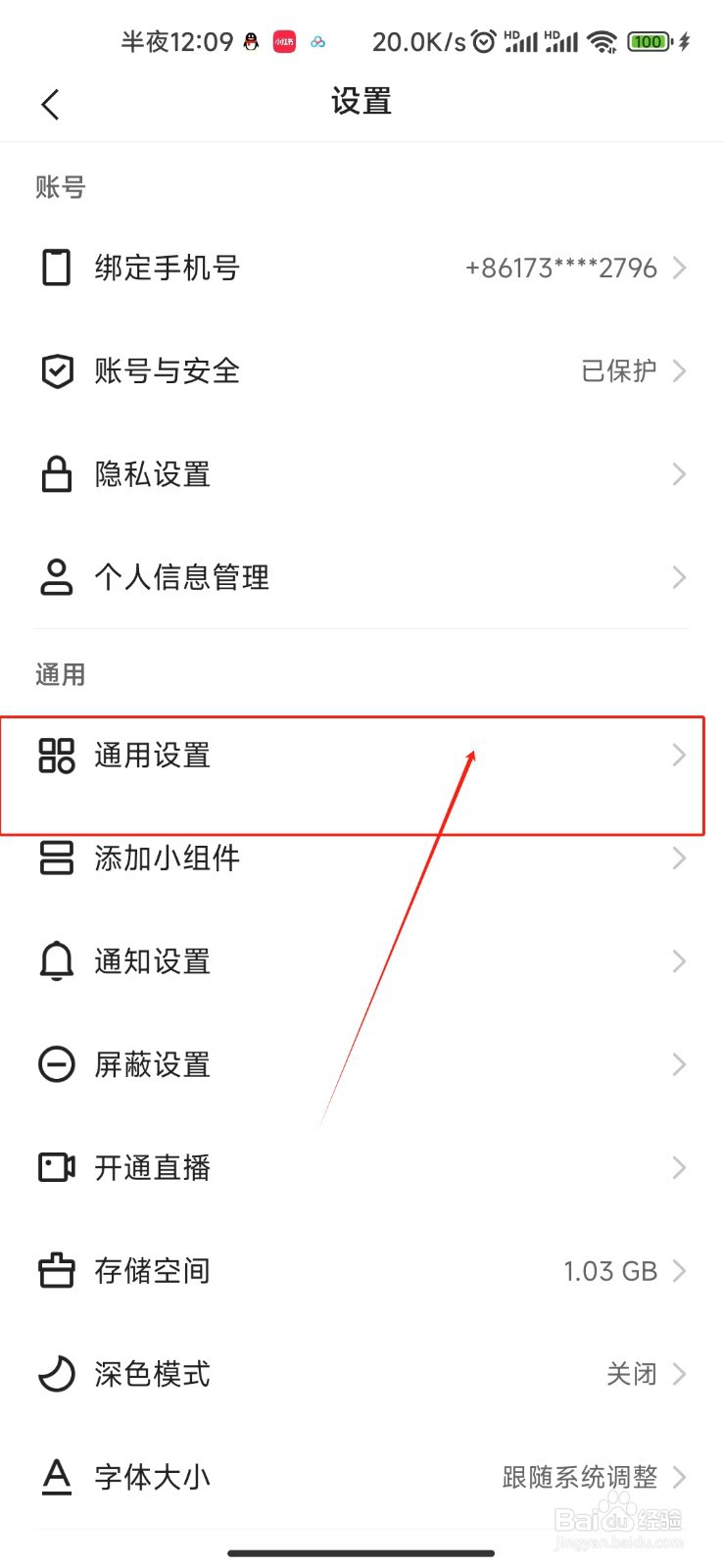Image resolution: width=723 pixels, height=1568 pixels.
Task: Tap the camera icon next to 开通直播
Action: click(x=56, y=1167)
